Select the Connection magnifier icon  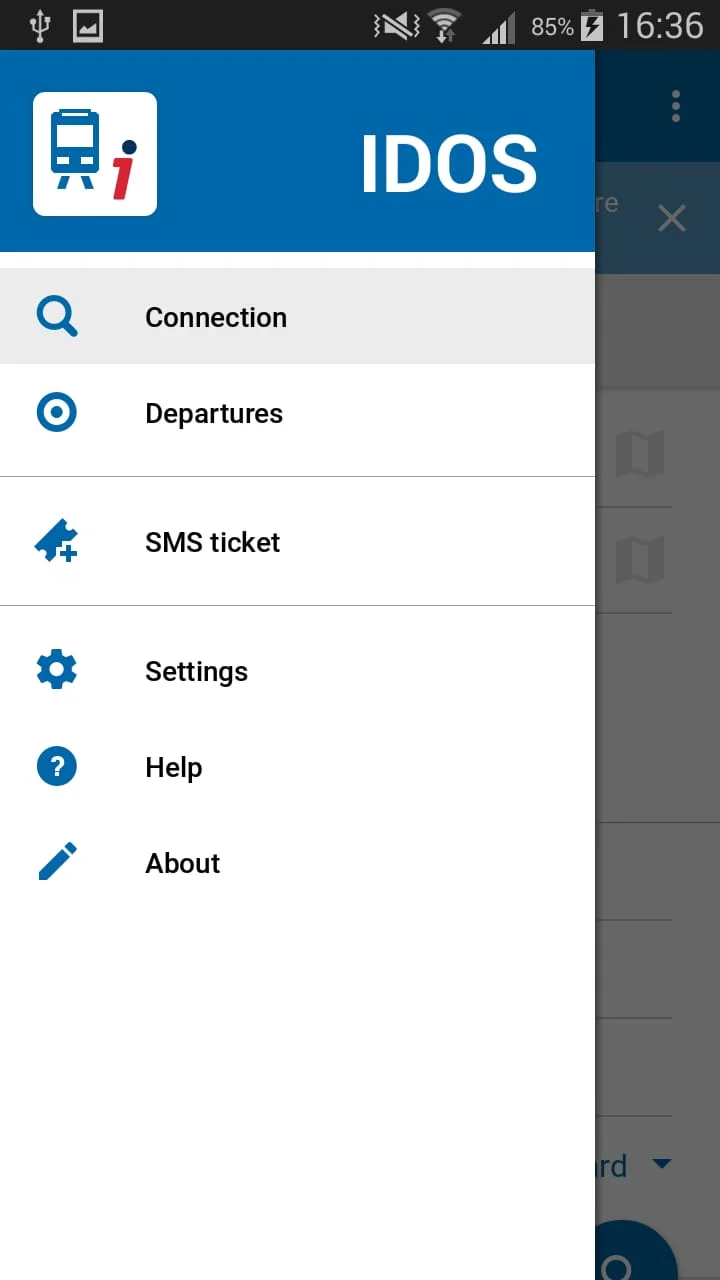(57, 315)
